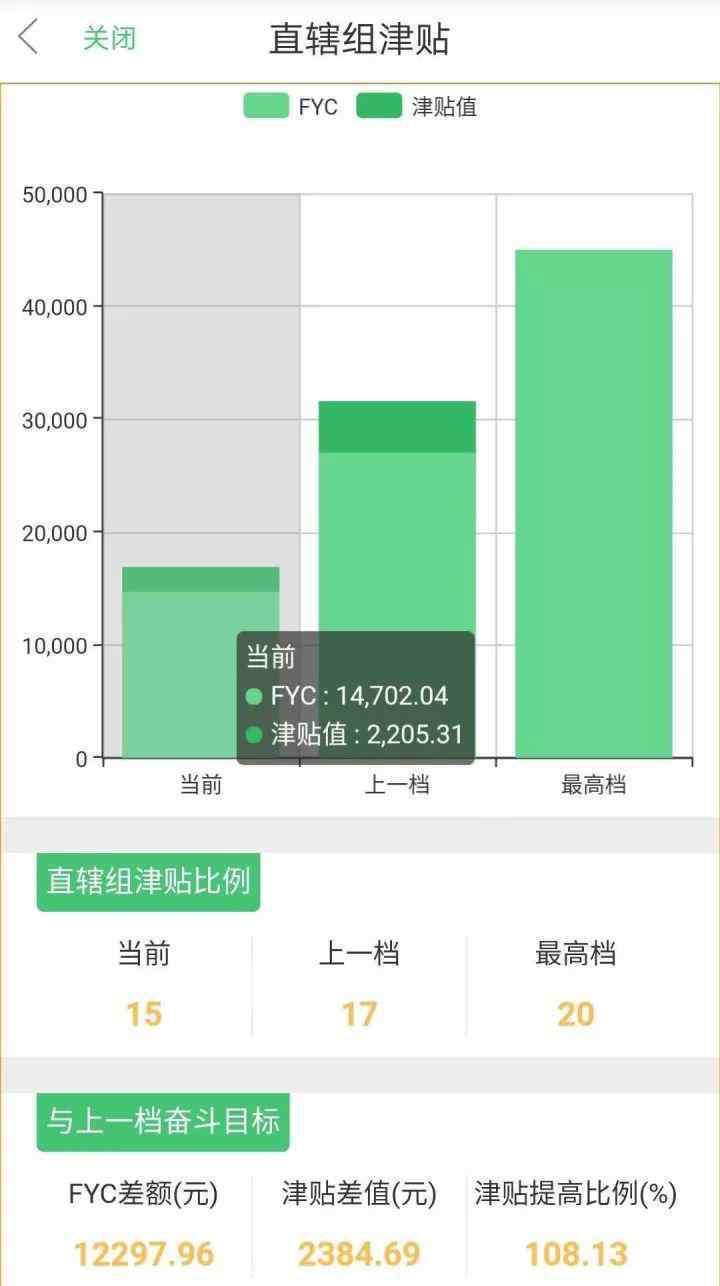Select the 最高档 bar in the chart
This screenshot has height=1286, width=720.
(x=594, y=504)
